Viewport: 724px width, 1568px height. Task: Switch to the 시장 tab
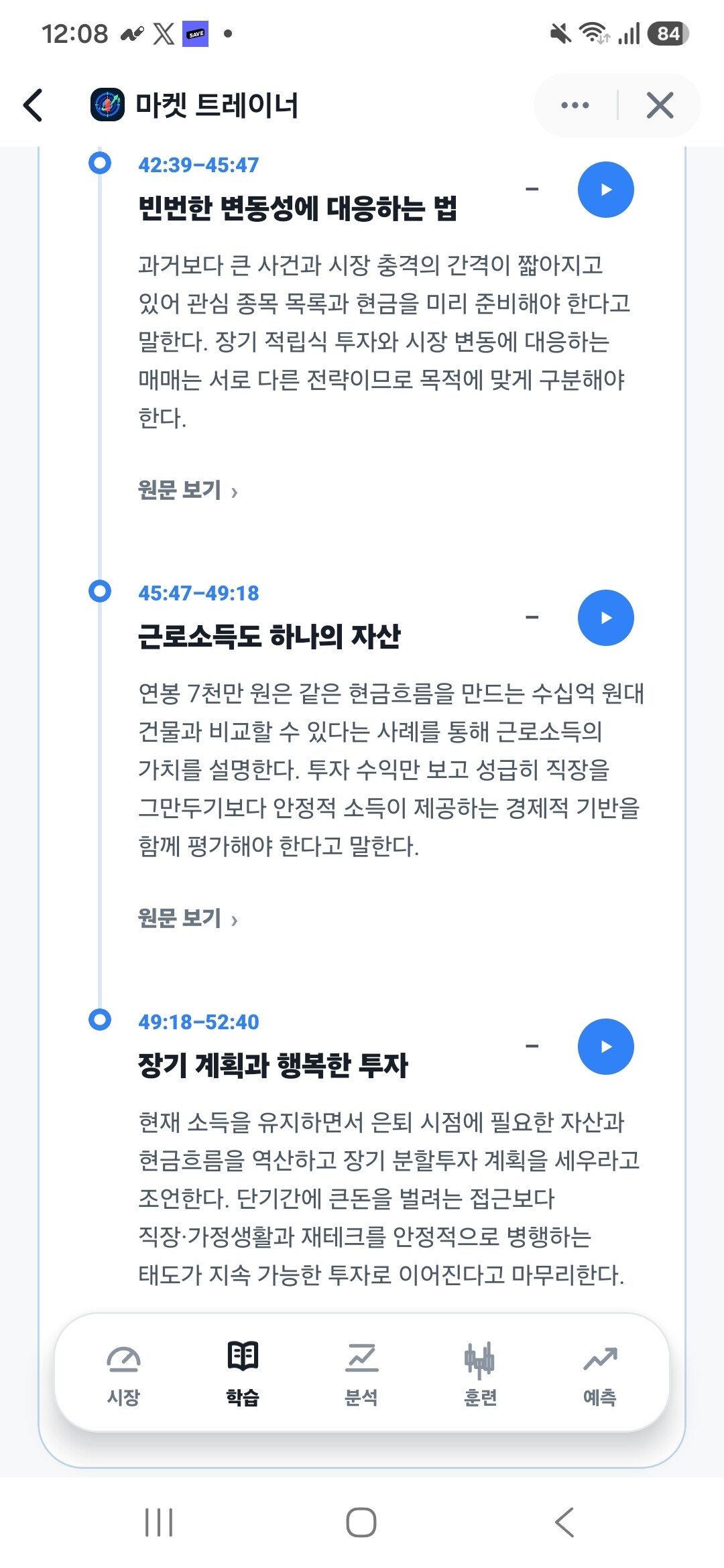point(123,1374)
